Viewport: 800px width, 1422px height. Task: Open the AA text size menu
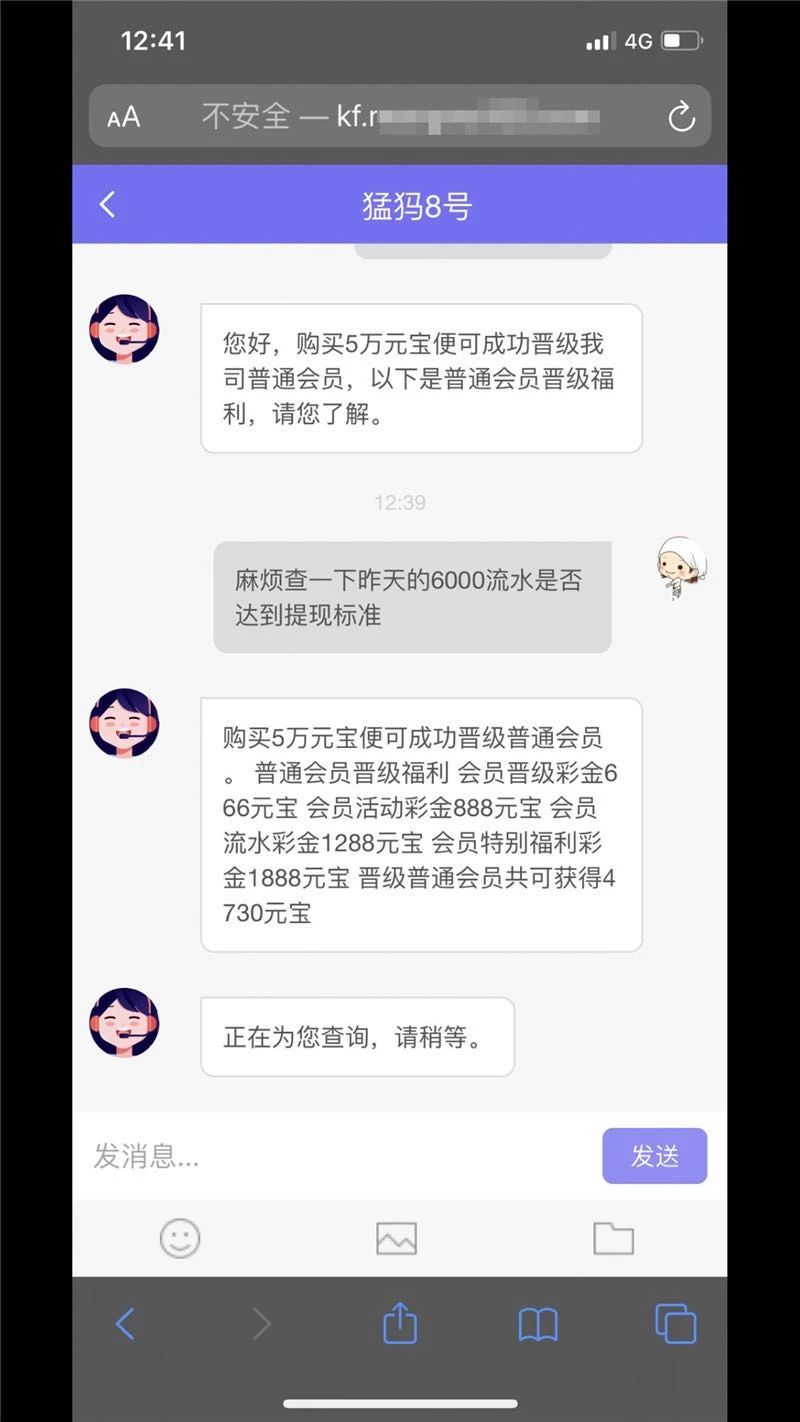(124, 117)
